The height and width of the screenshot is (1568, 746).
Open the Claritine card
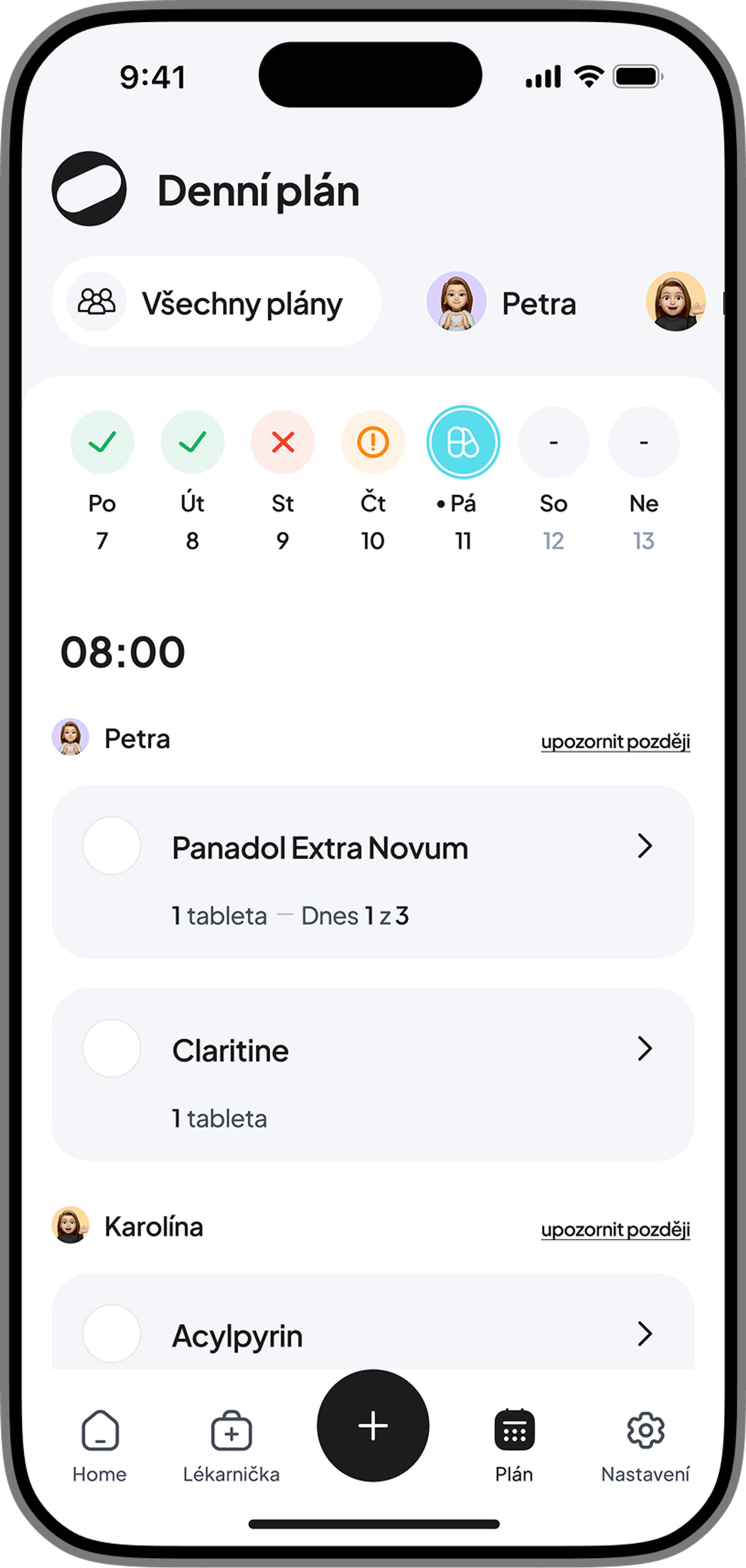click(x=372, y=1074)
